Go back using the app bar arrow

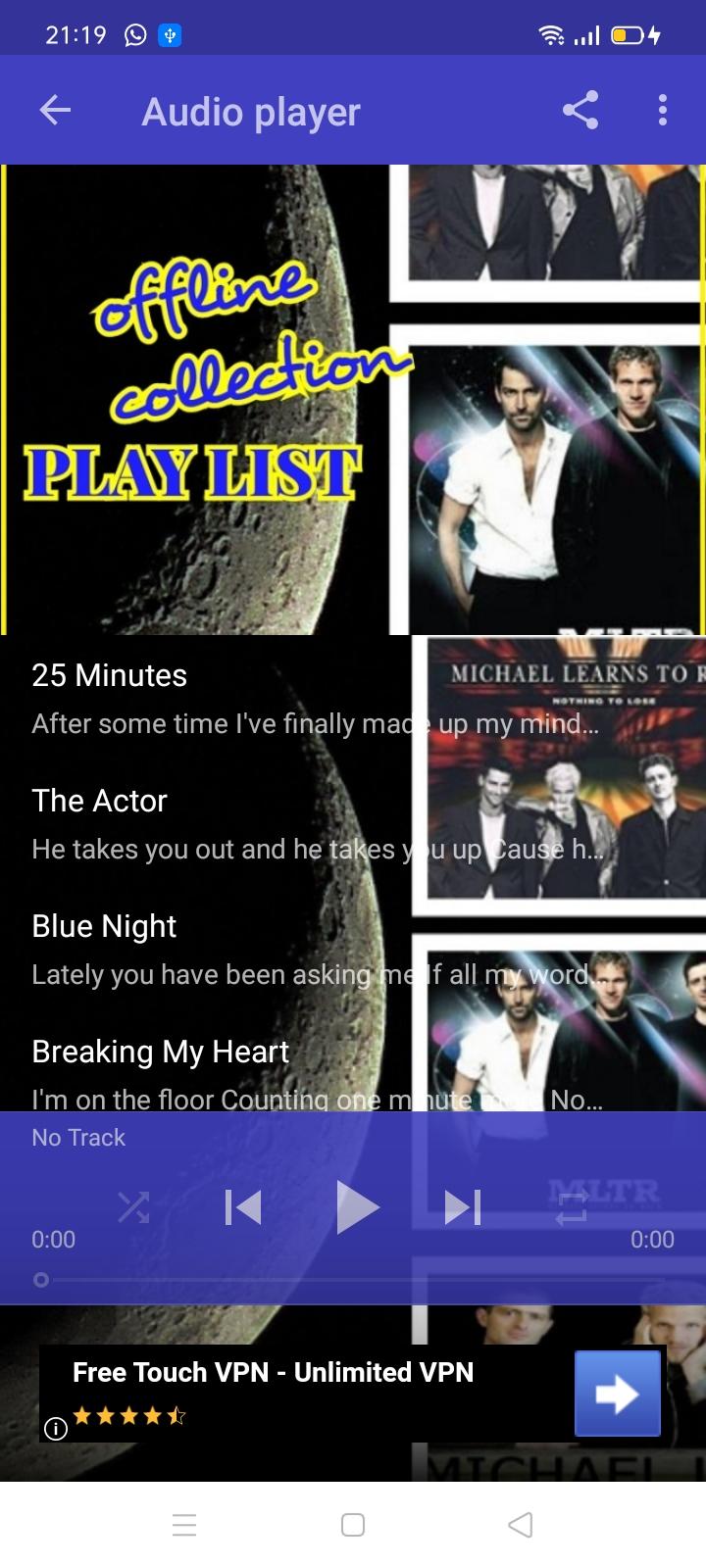(x=55, y=110)
